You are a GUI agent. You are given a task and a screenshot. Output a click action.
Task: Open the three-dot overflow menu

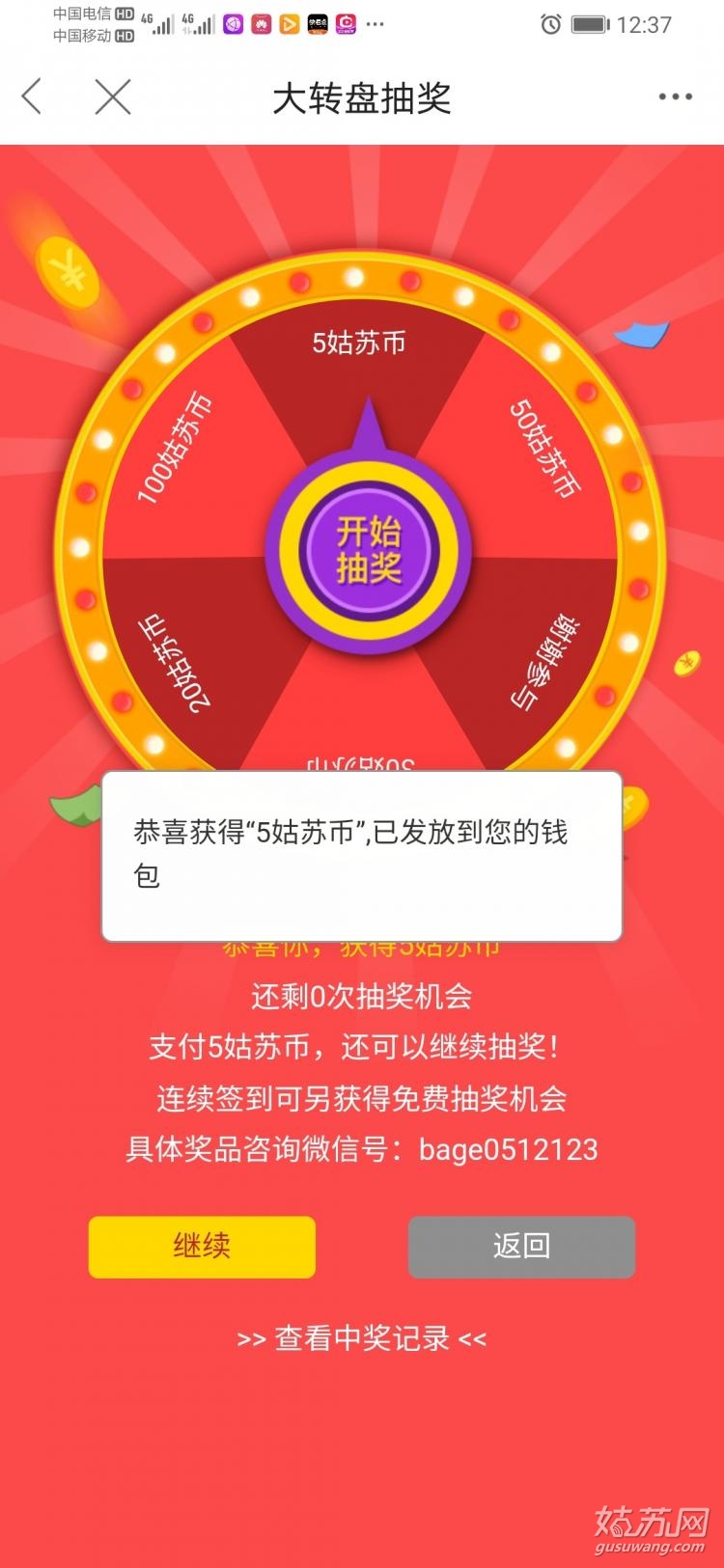pyautogui.click(x=675, y=97)
